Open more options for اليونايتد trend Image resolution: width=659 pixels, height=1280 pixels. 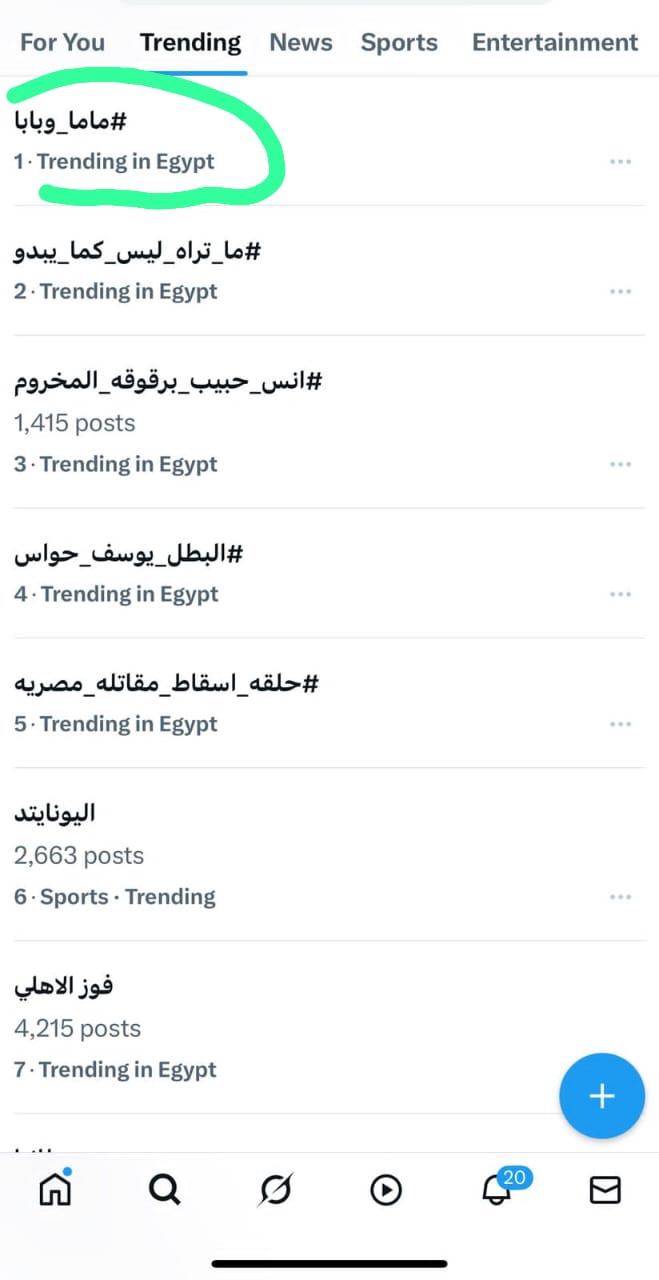coord(620,897)
